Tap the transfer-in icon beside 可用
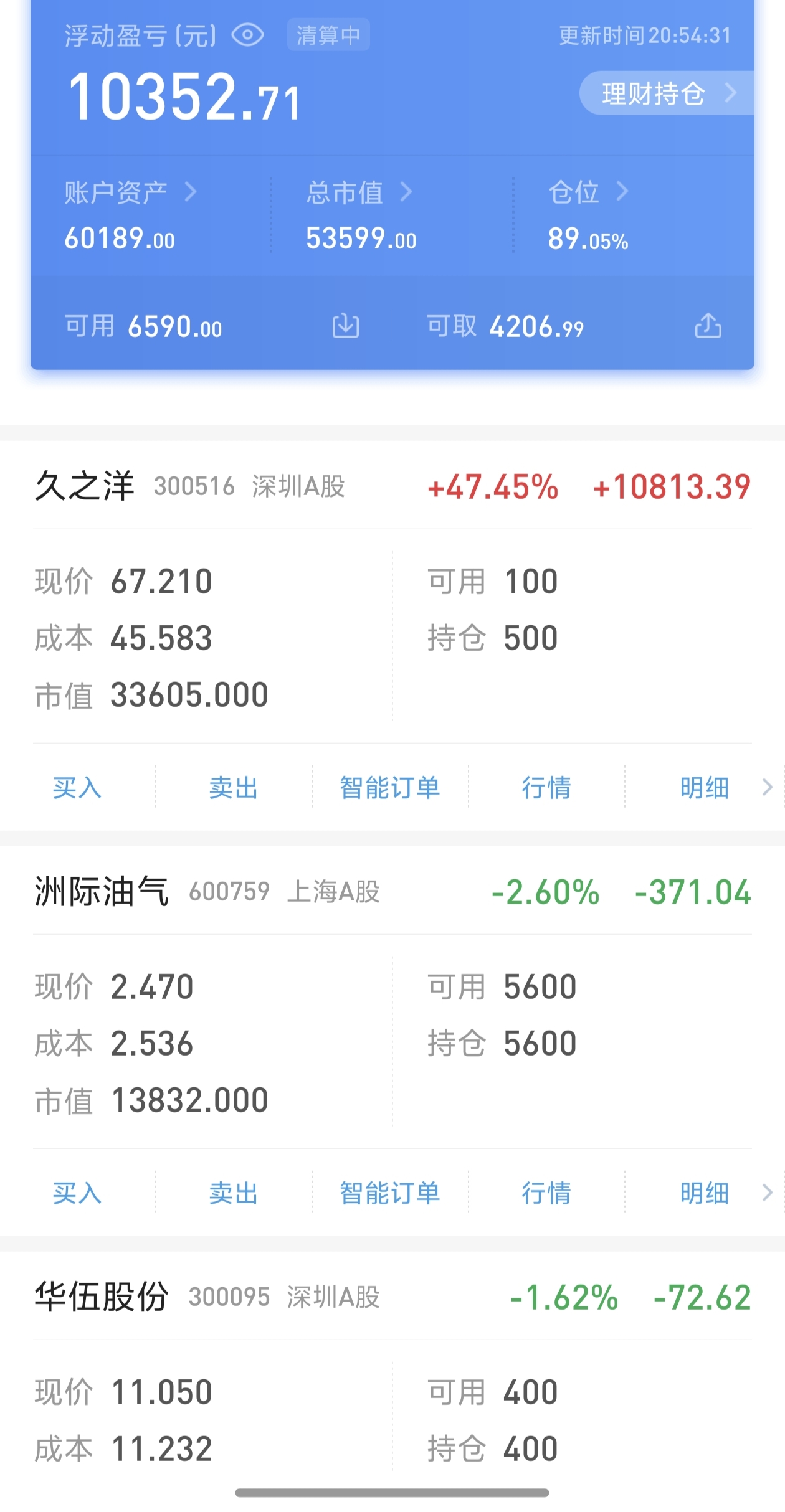The image size is (785, 1512). click(x=346, y=326)
